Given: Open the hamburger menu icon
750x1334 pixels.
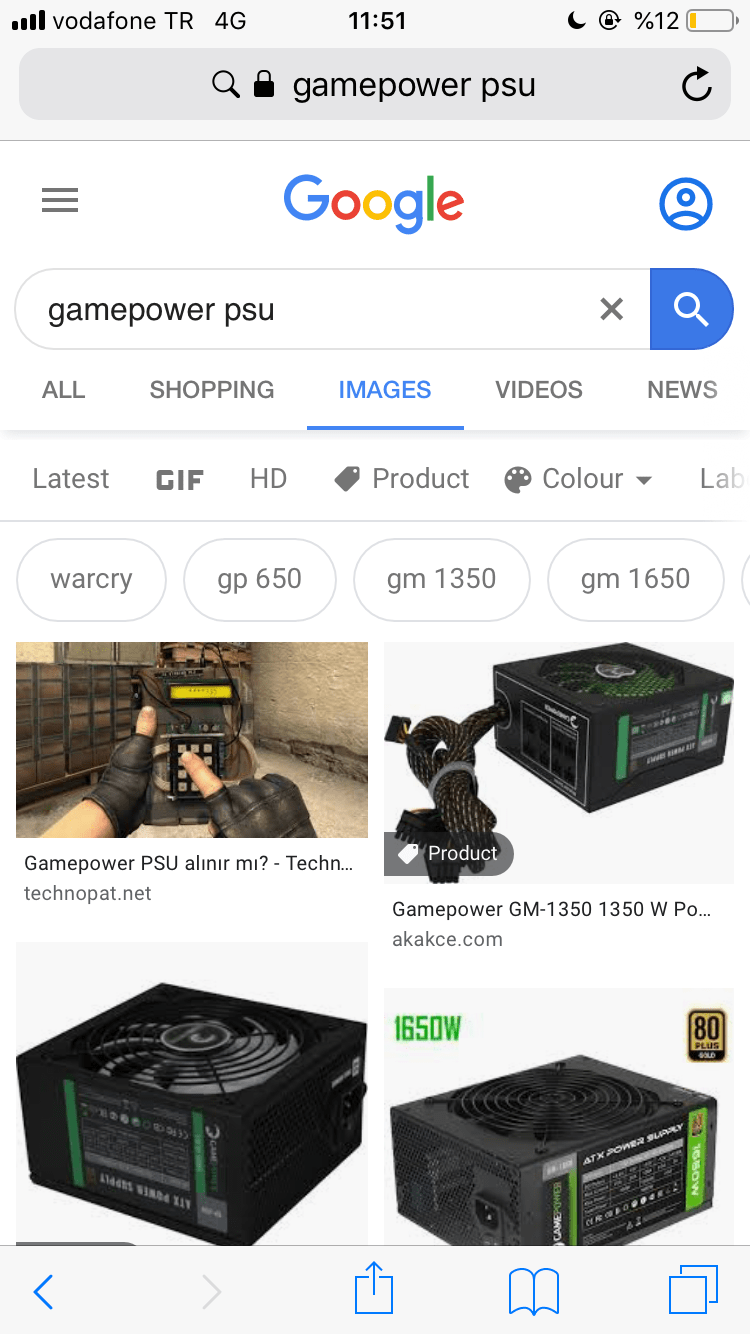Looking at the screenshot, I should tap(59, 200).
